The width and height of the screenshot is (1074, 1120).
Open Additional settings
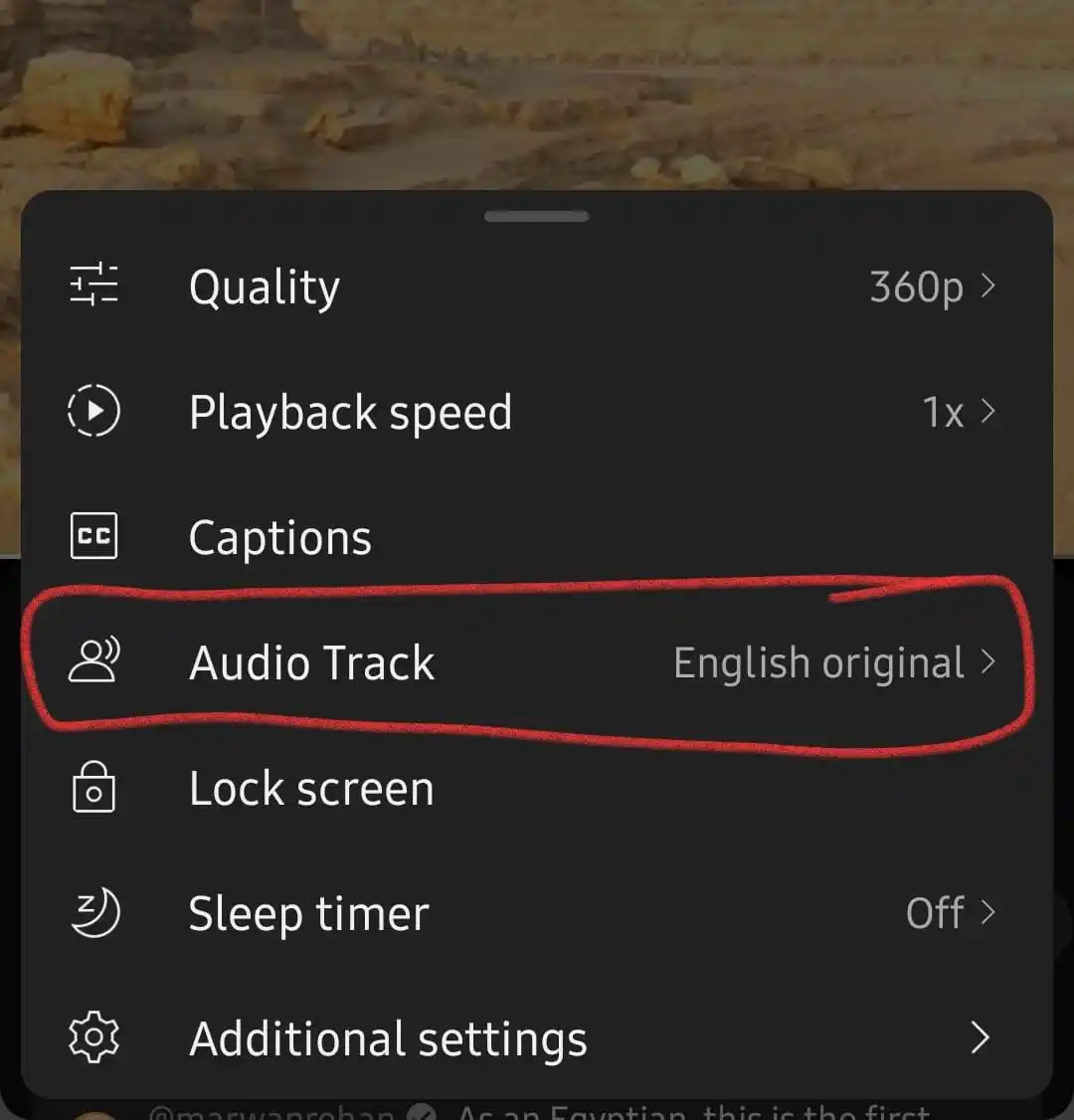[537, 1038]
